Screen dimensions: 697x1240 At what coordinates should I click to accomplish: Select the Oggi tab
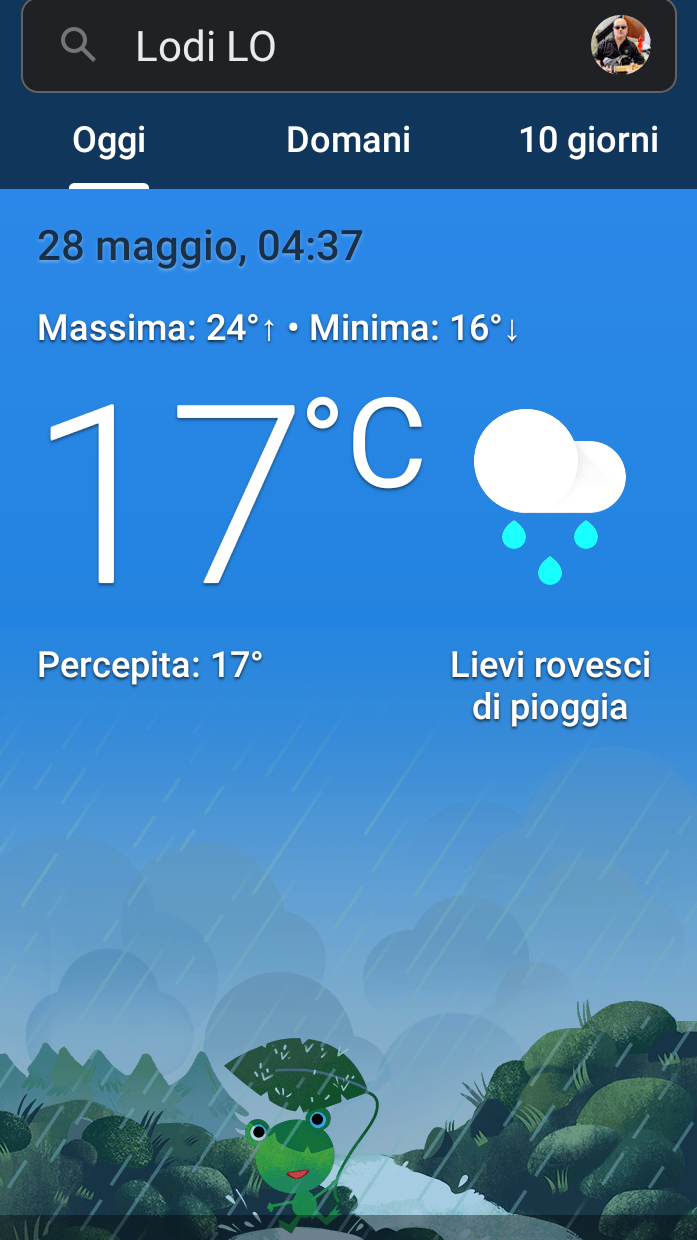[109, 140]
